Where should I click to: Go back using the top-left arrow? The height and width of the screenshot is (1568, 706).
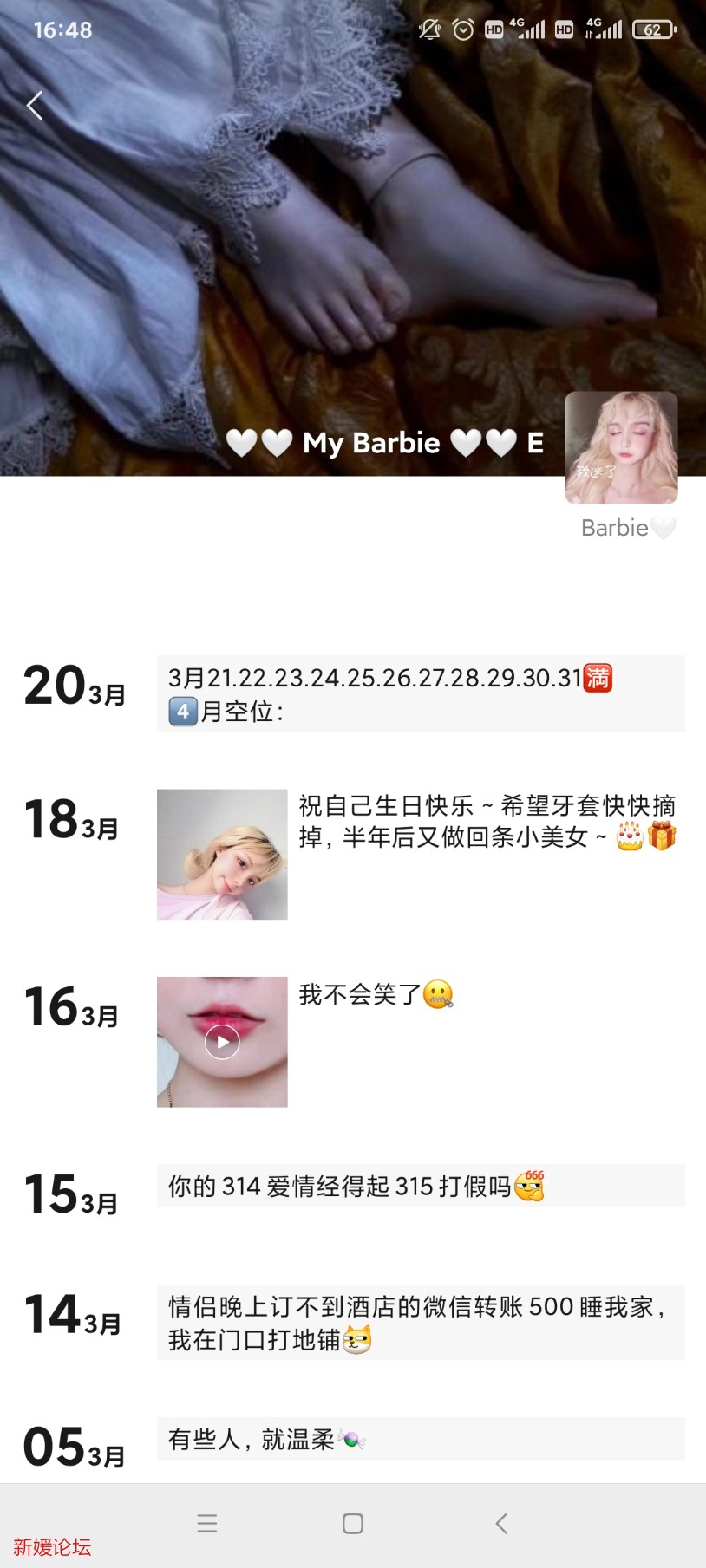(35, 106)
